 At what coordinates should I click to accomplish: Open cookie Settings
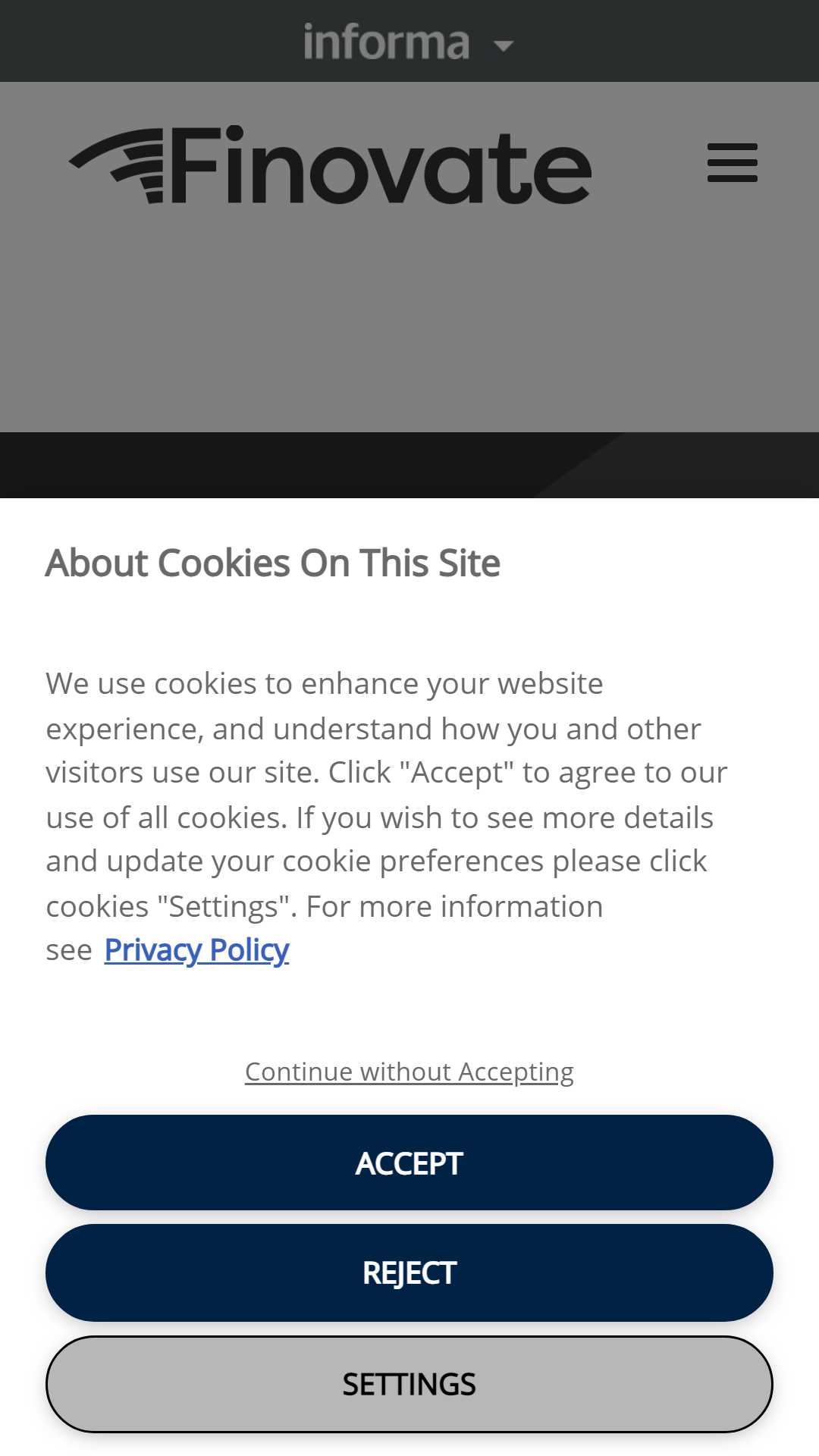point(409,1384)
